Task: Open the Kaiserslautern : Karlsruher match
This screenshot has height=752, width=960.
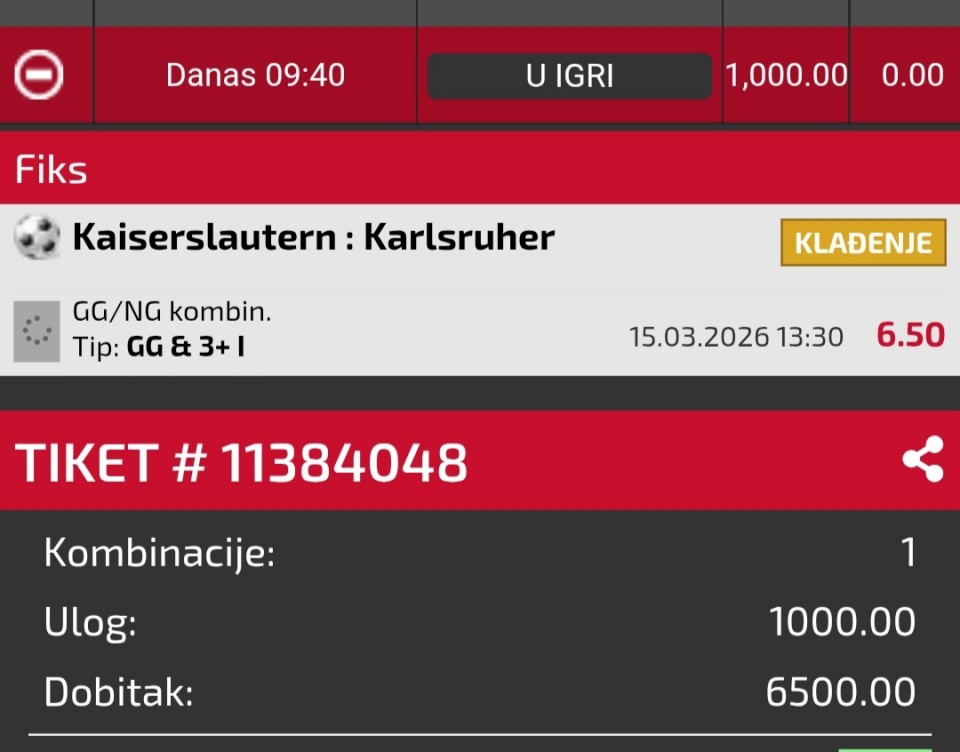Action: [313, 238]
